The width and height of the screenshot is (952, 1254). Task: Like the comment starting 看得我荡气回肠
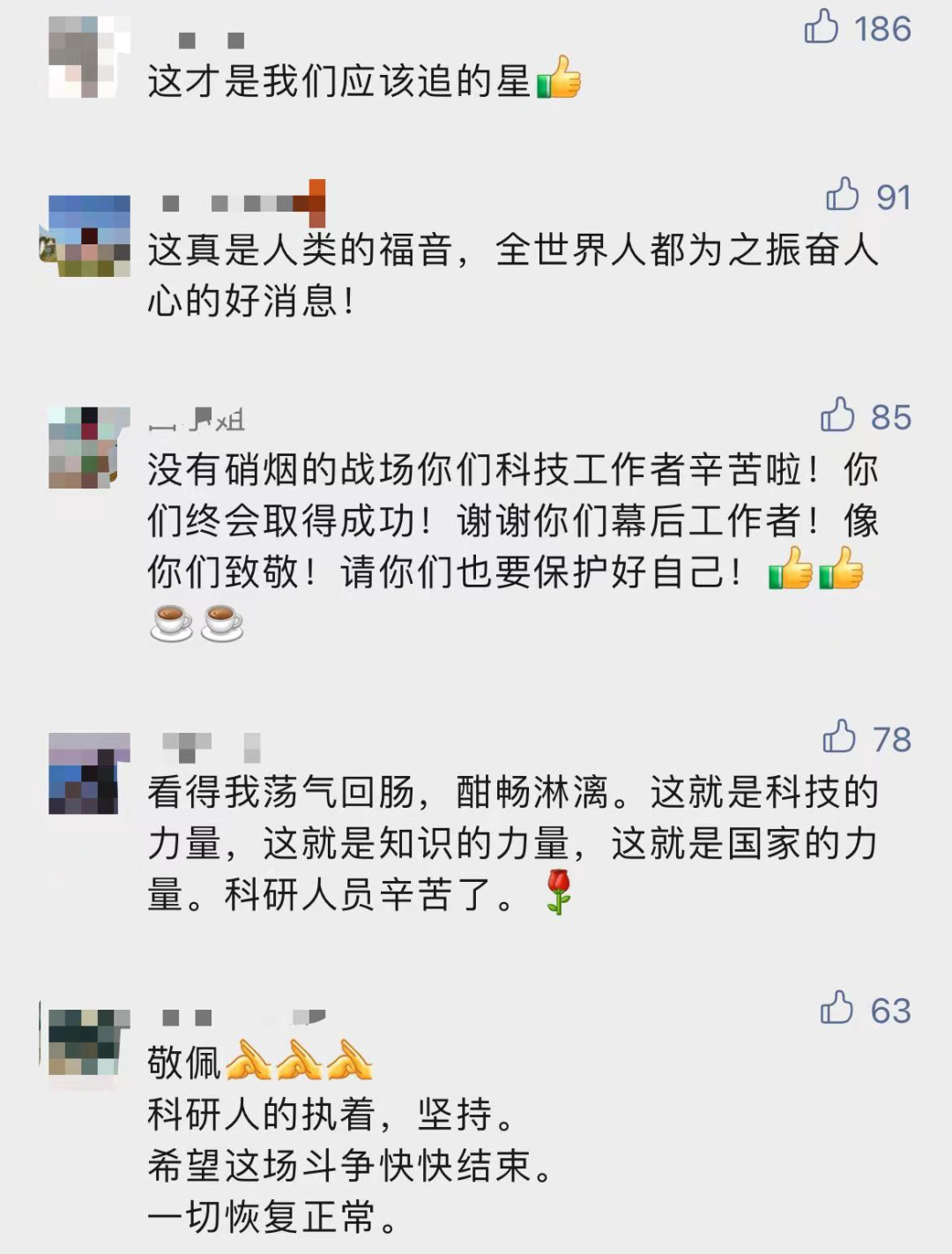click(839, 737)
